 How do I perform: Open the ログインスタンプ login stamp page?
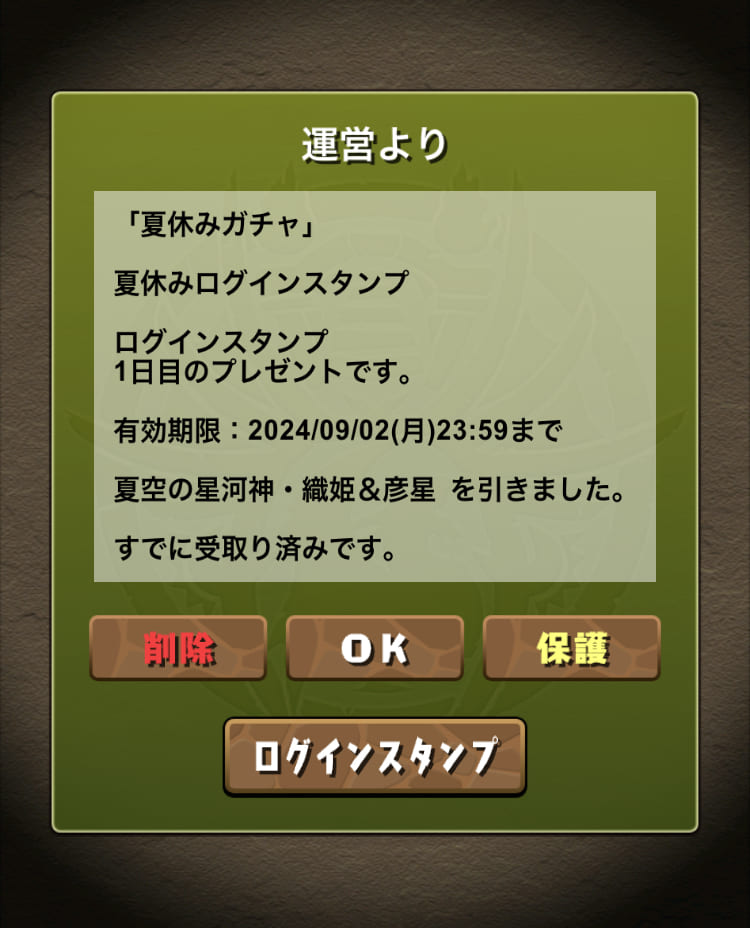point(375,756)
